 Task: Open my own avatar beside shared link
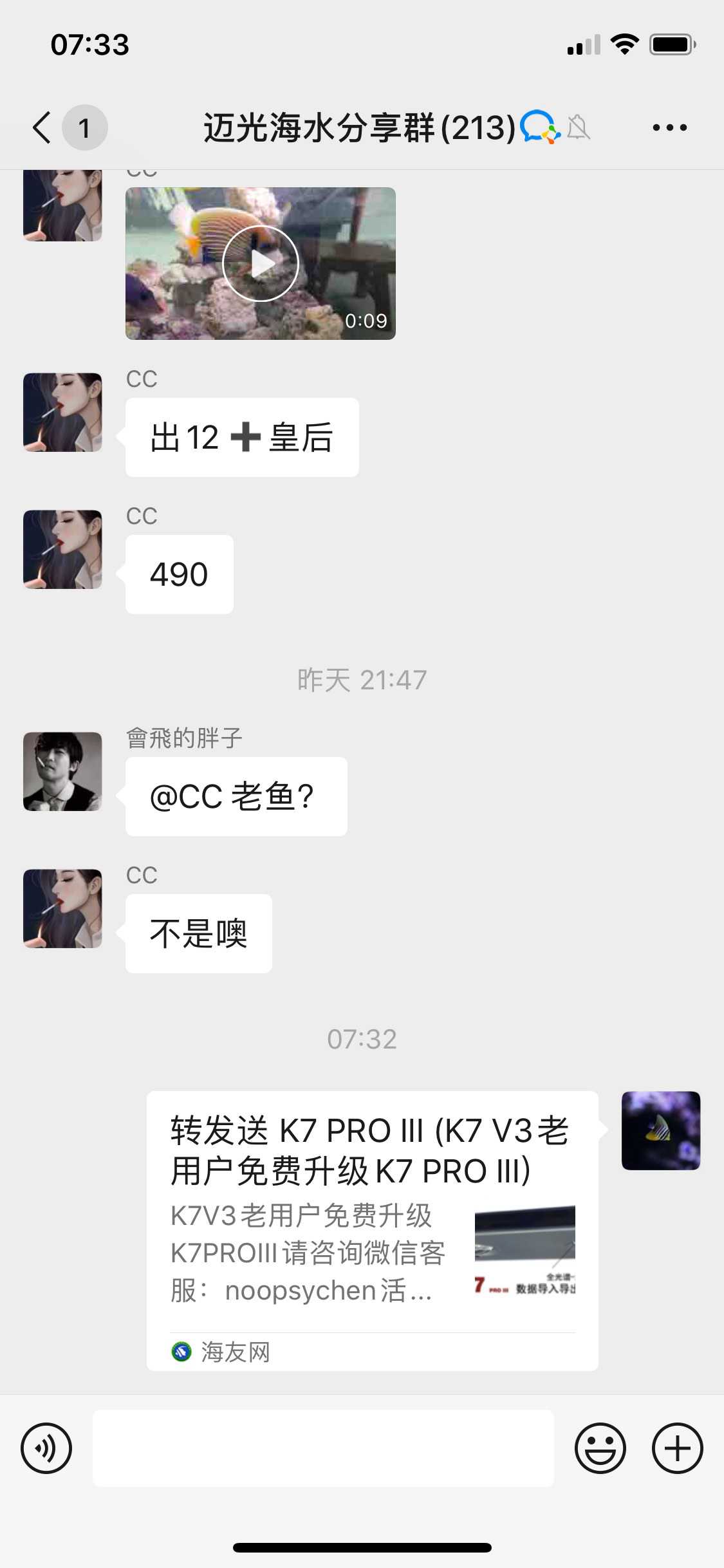coord(660,1130)
